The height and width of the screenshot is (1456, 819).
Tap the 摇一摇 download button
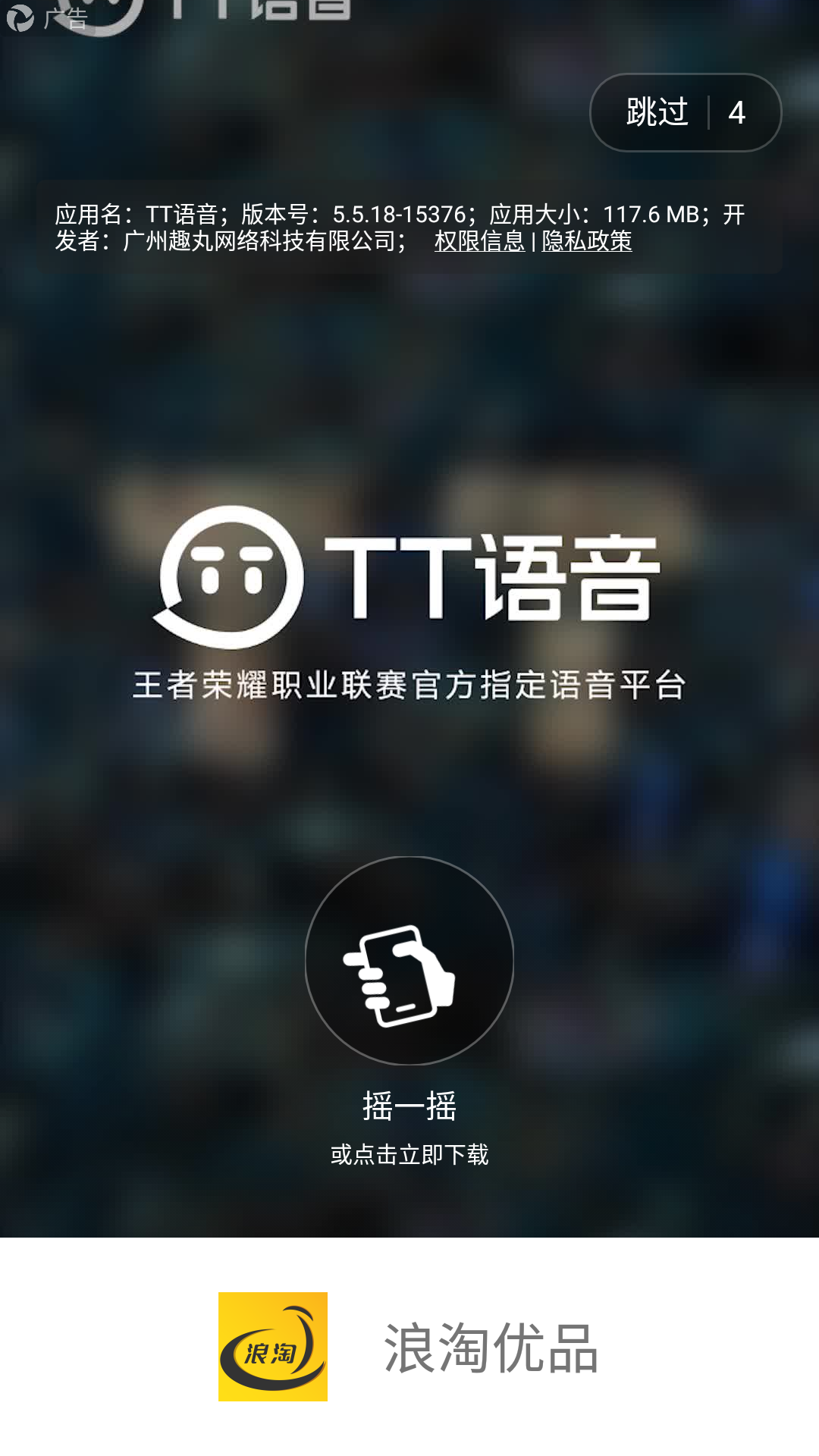coord(409,961)
